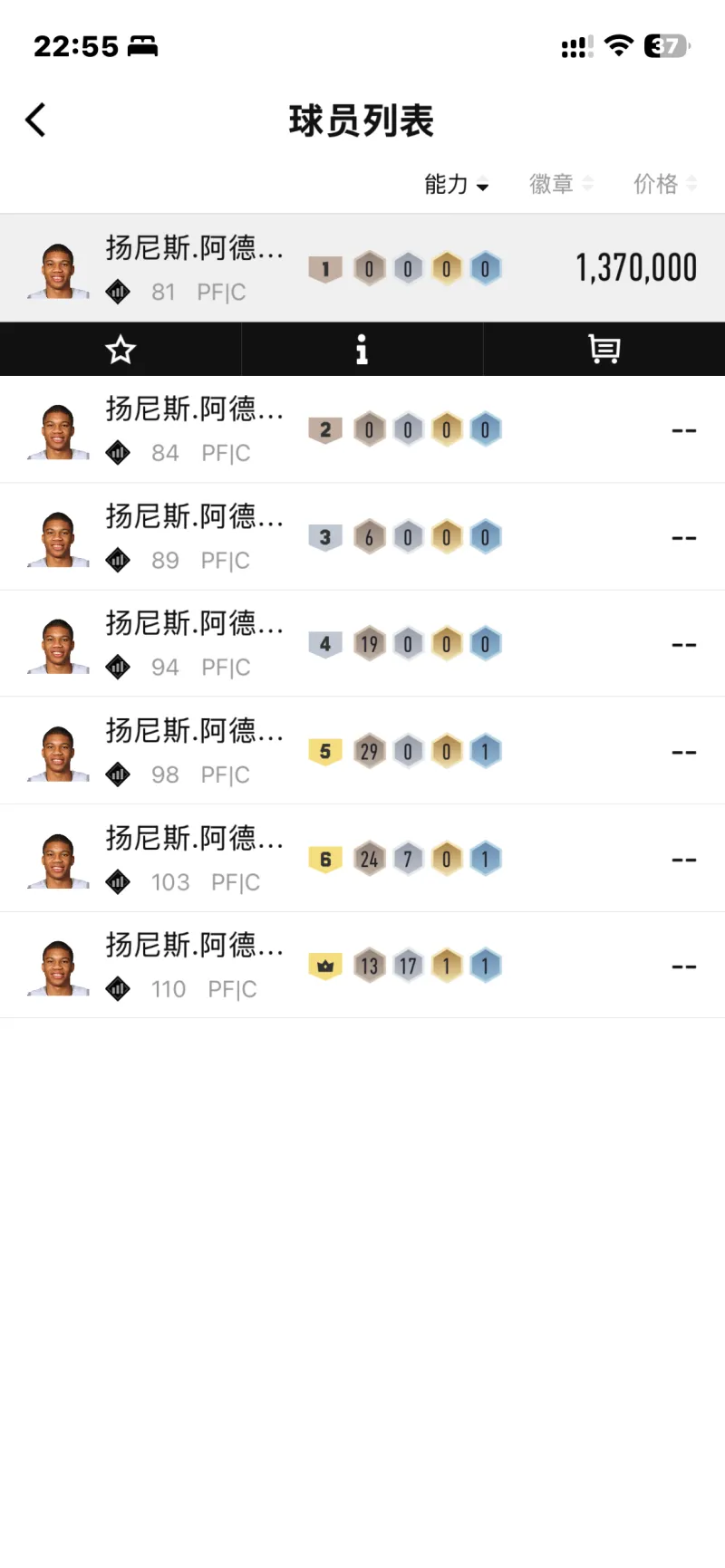Choose the player card rated 94

[x=362, y=644]
